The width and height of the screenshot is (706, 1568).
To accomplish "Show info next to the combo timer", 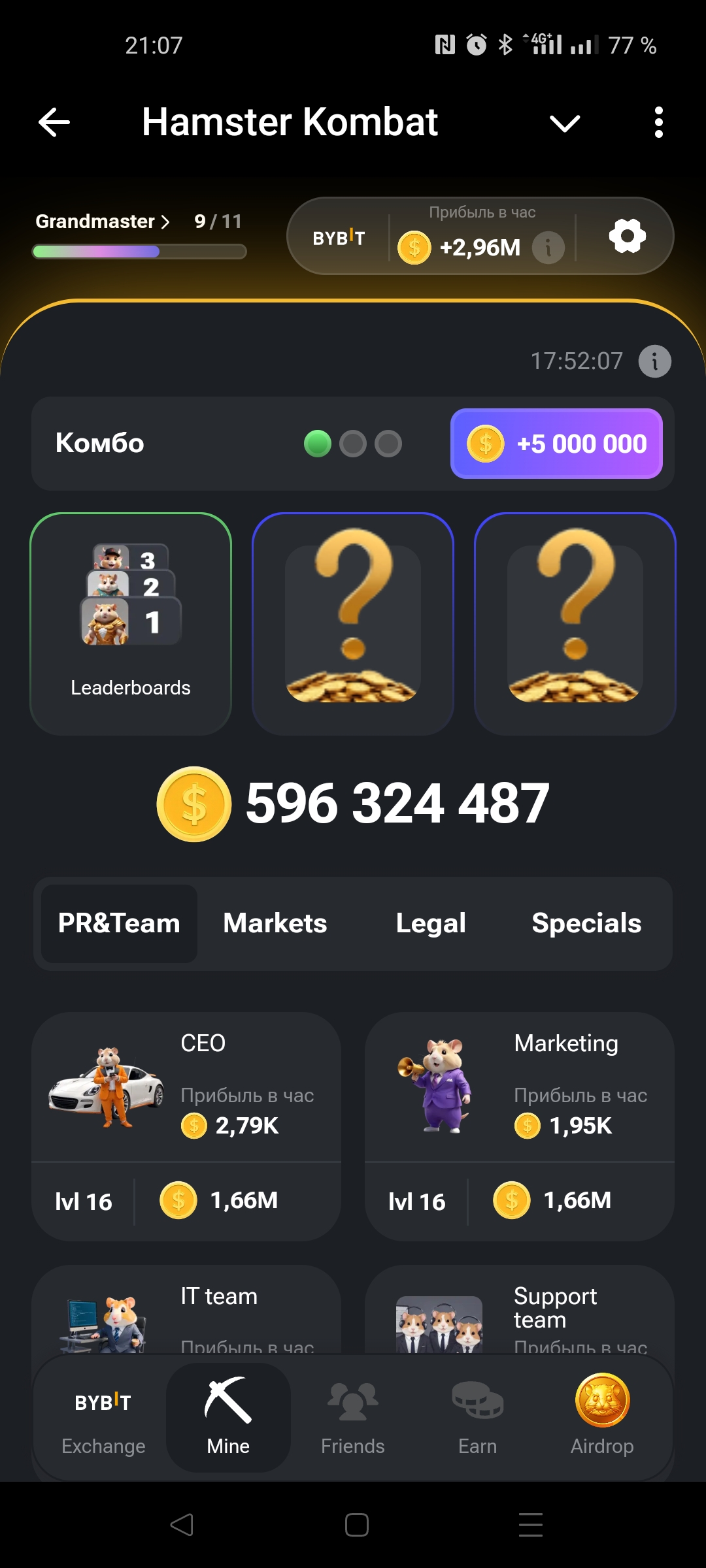I will (x=654, y=361).
